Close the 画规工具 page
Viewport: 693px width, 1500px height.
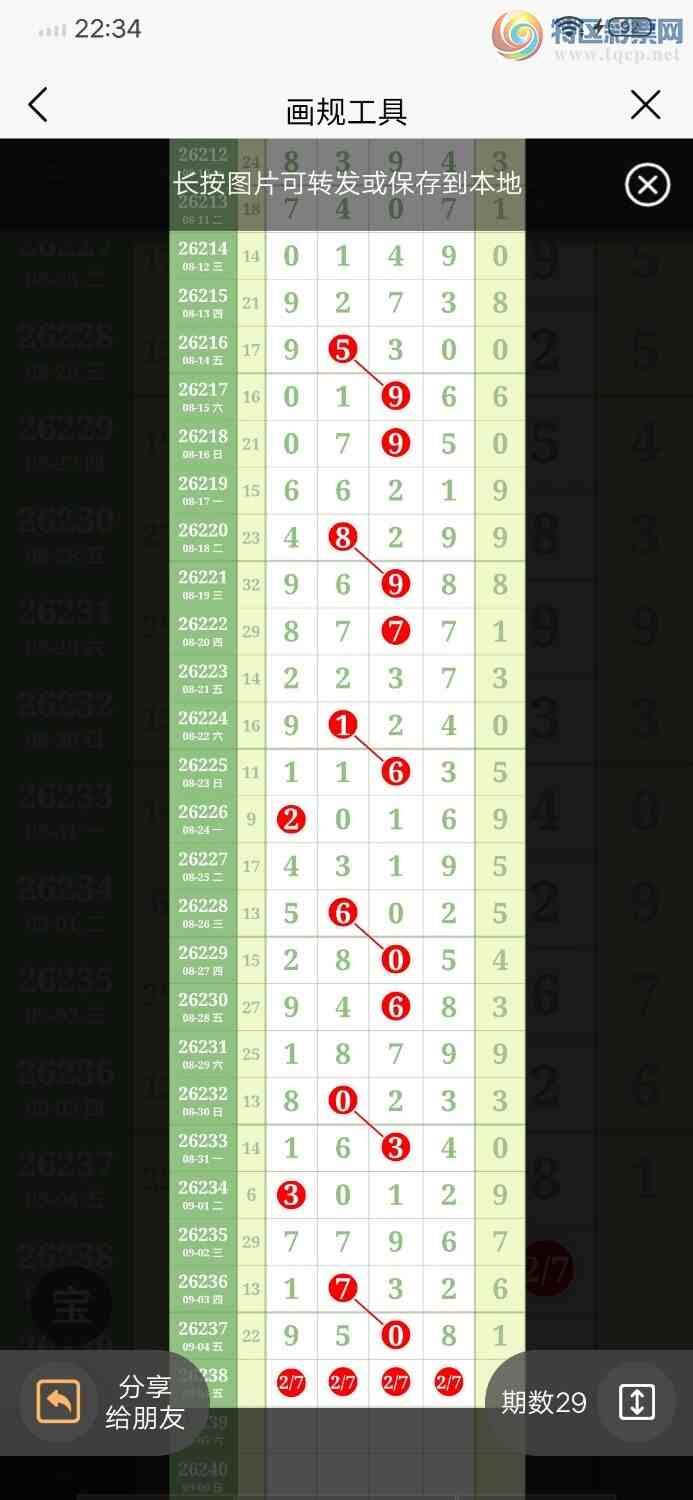click(645, 105)
